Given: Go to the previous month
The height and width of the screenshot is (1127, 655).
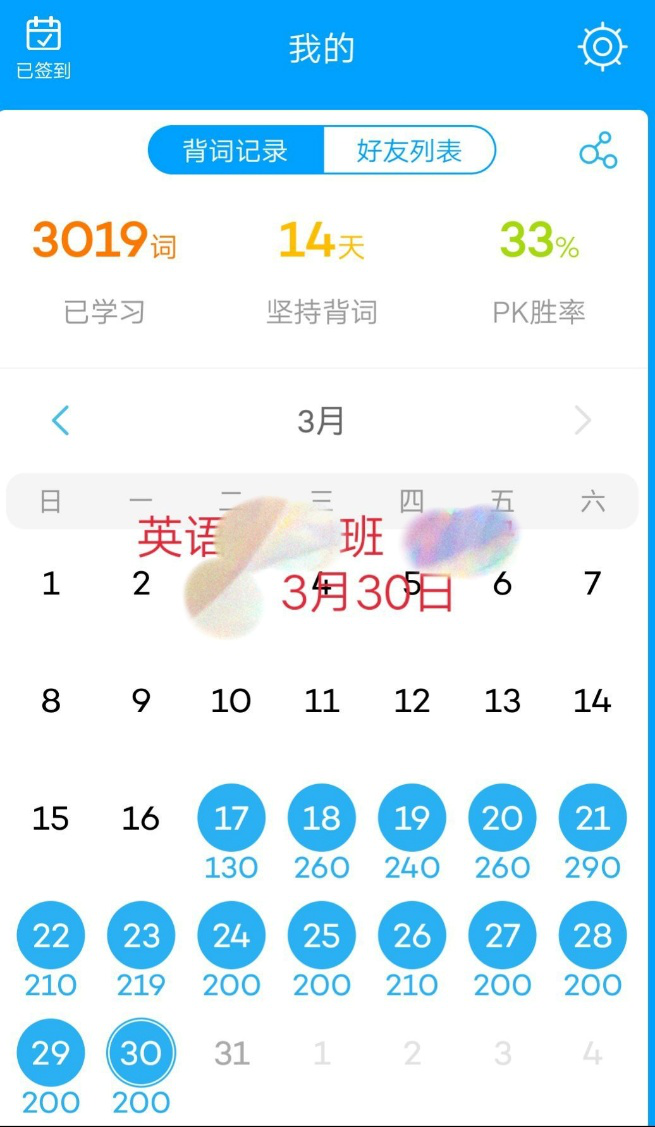Looking at the screenshot, I should pos(61,421).
